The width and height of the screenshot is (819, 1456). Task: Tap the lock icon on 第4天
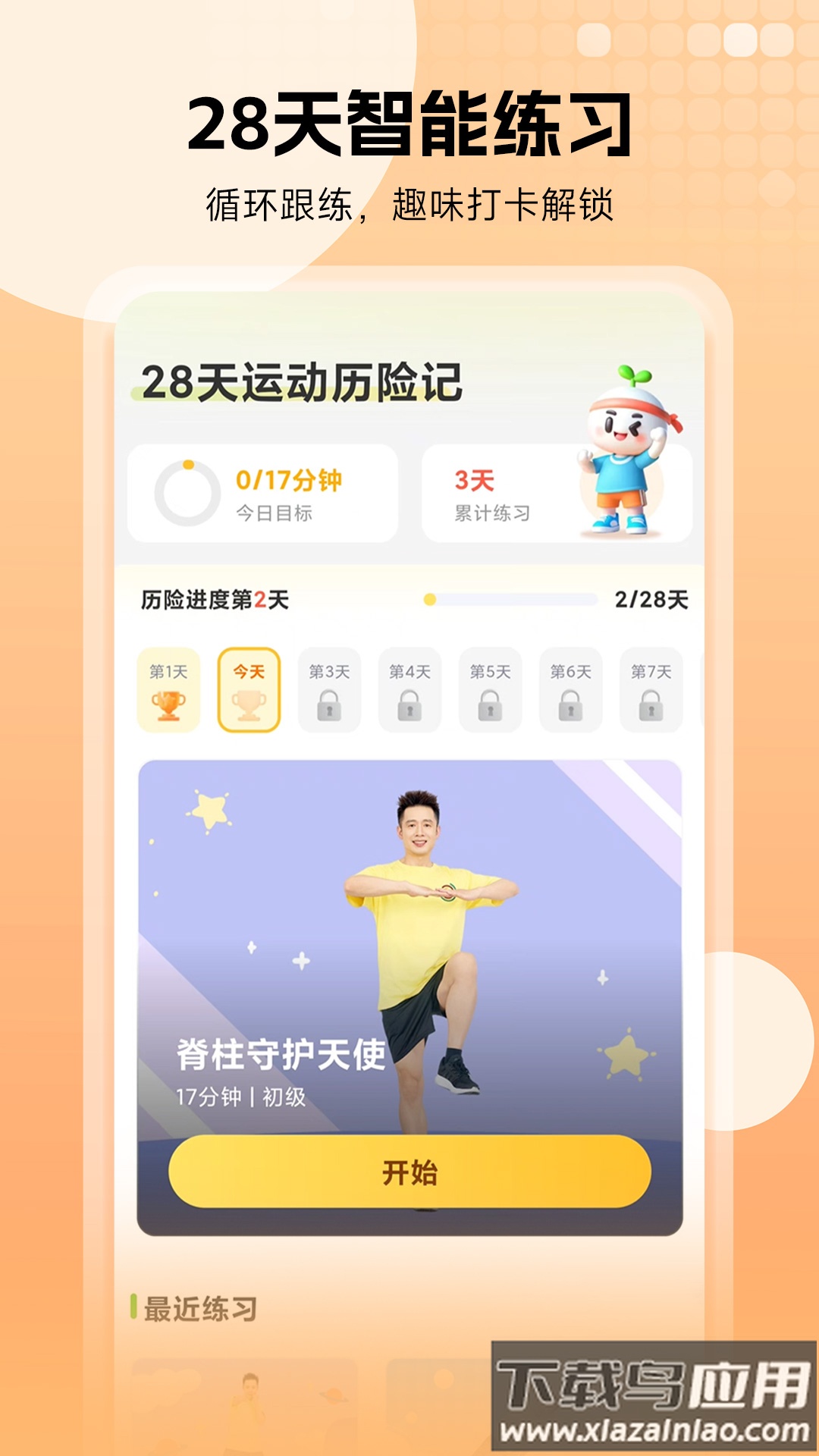point(410,707)
